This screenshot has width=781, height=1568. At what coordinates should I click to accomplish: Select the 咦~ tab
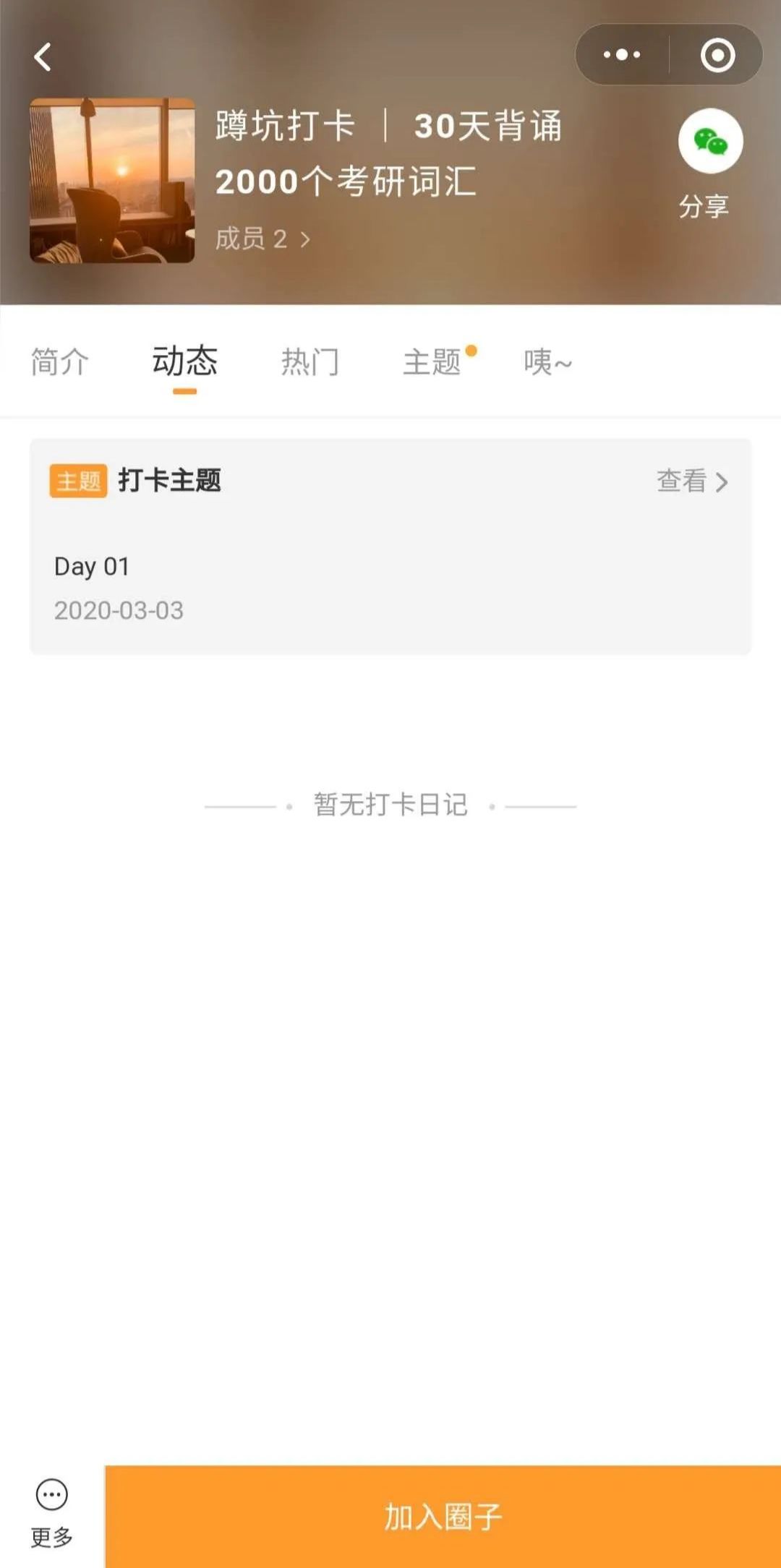pyautogui.click(x=547, y=363)
